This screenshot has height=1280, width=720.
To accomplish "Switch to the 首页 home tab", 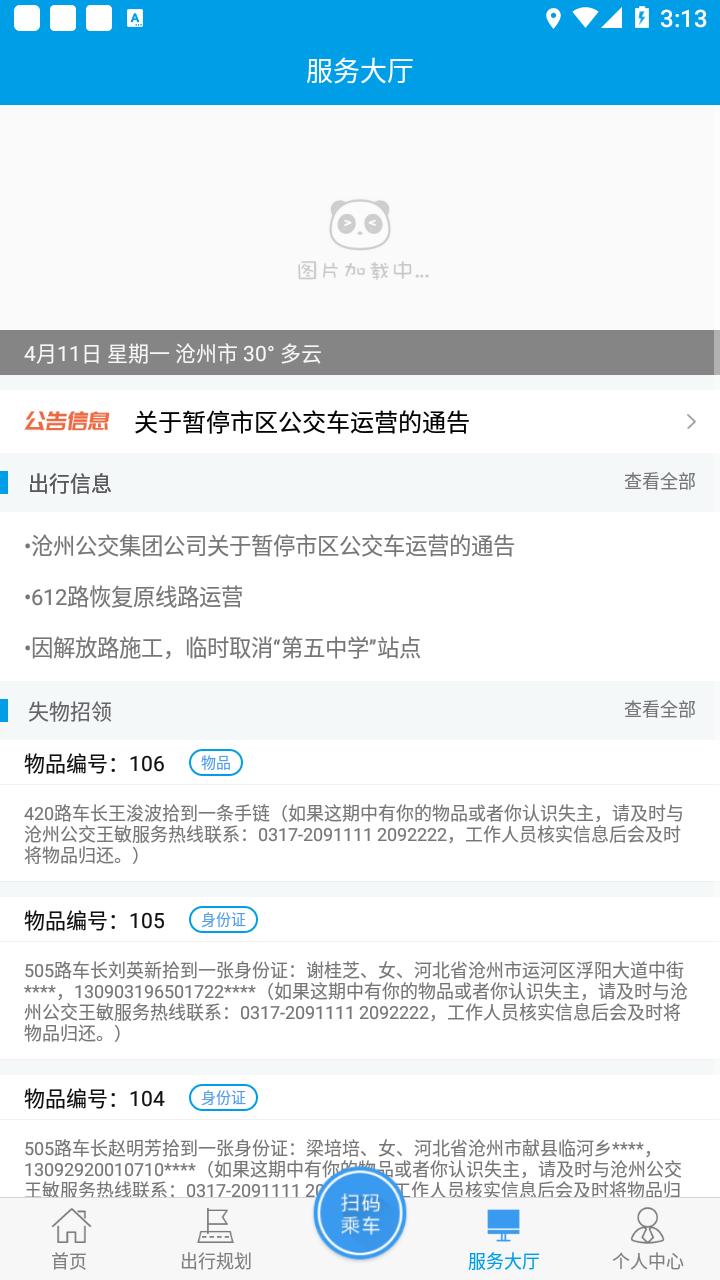I will pyautogui.click(x=70, y=1238).
